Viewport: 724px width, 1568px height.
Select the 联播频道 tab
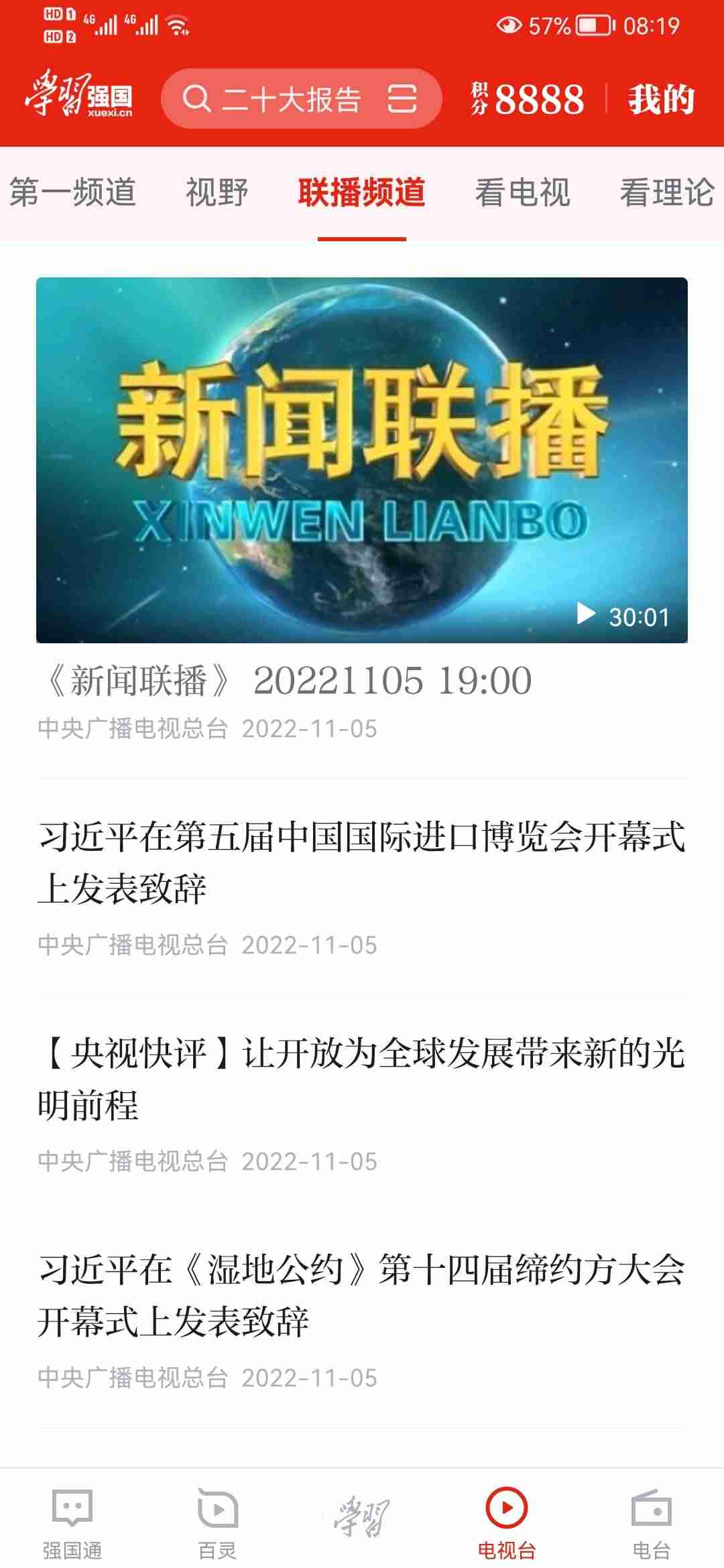pyautogui.click(x=361, y=193)
